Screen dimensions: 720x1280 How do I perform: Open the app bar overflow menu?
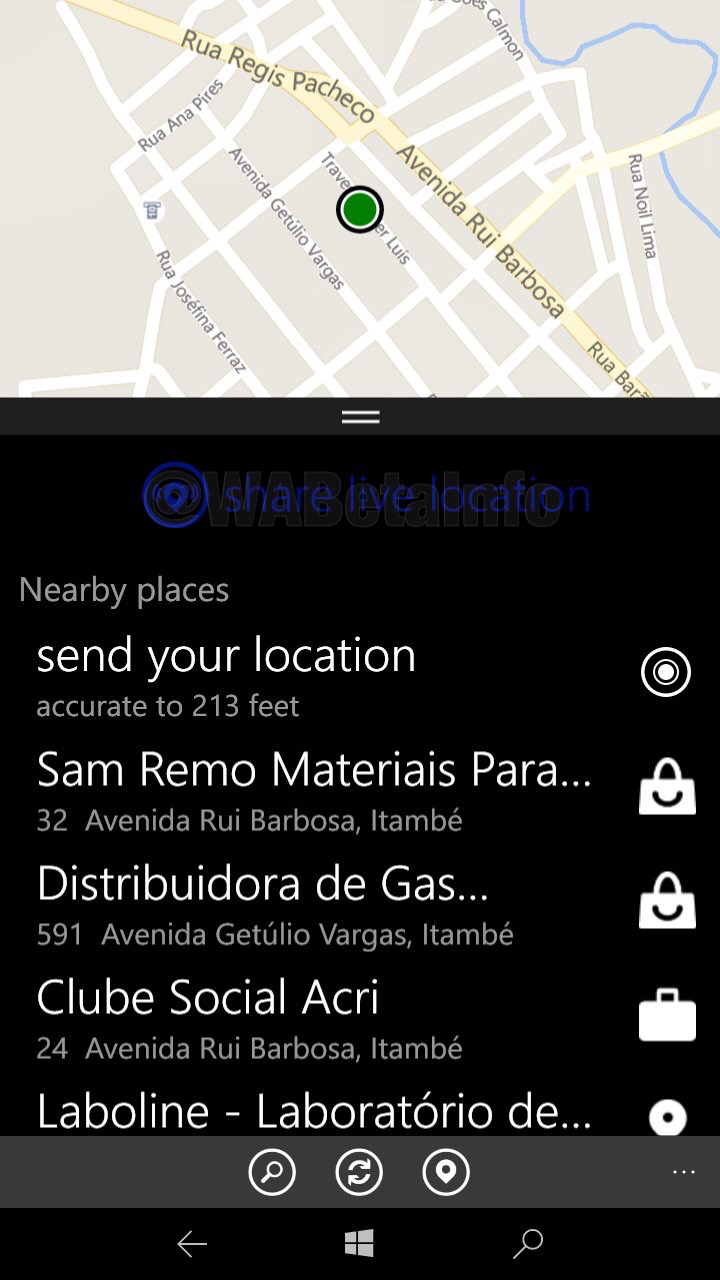[684, 1171]
